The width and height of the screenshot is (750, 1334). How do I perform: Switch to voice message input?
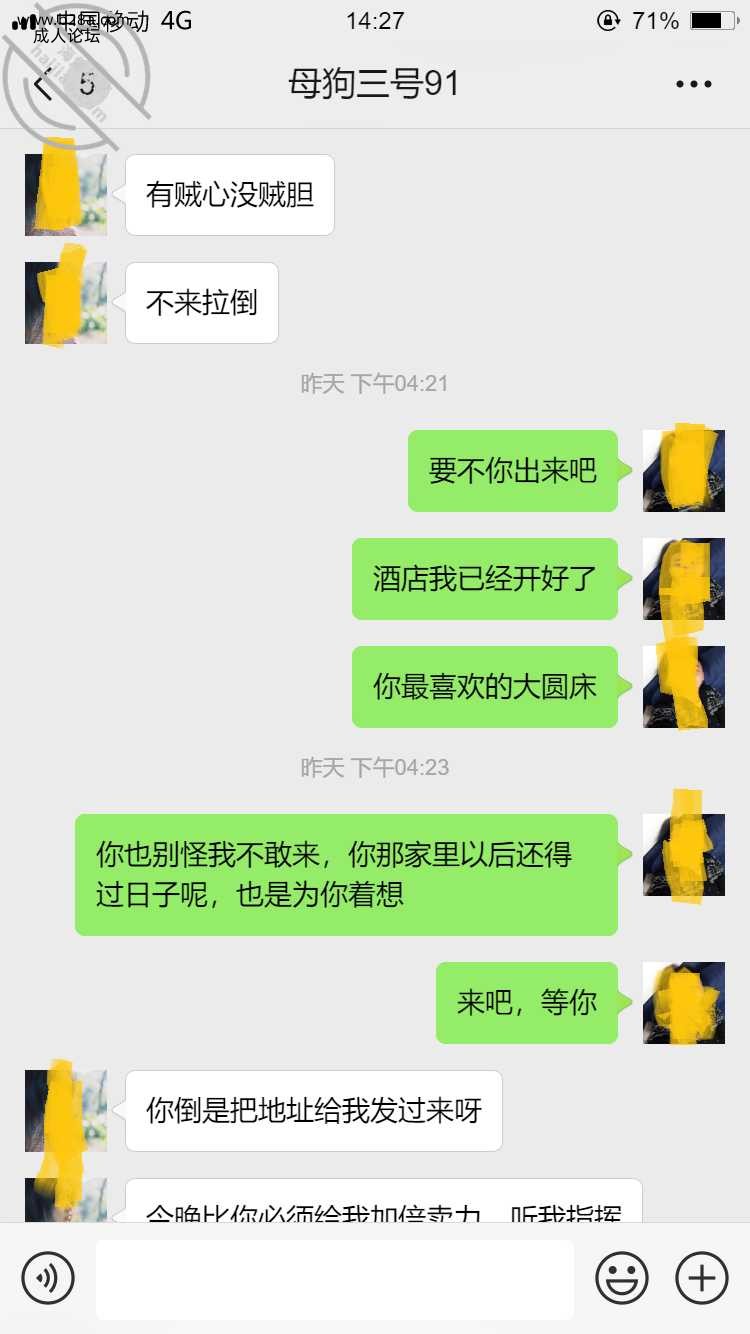tap(48, 1277)
